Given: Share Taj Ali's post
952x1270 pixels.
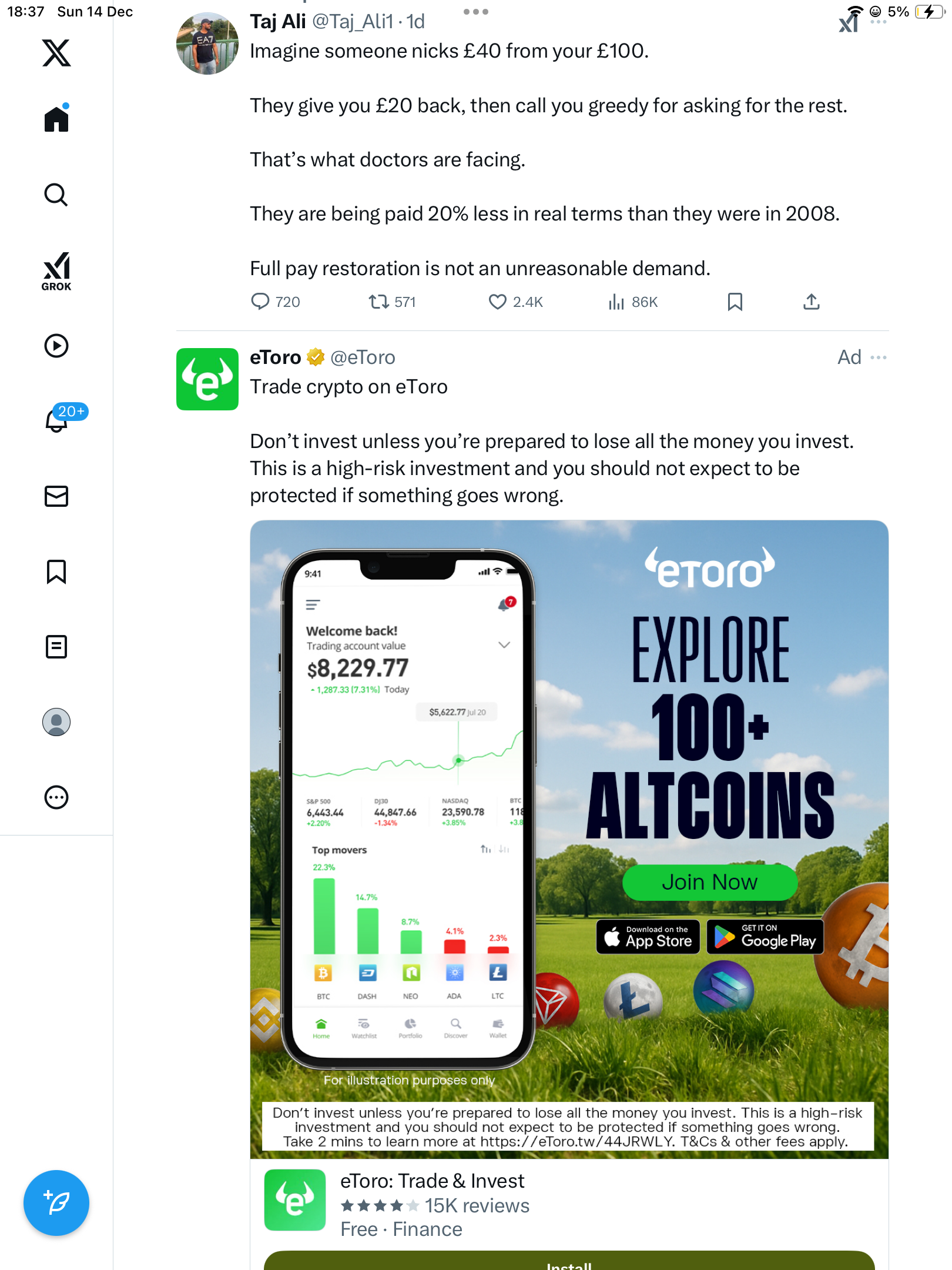Looking at the screenshot, I should (812, 302).
